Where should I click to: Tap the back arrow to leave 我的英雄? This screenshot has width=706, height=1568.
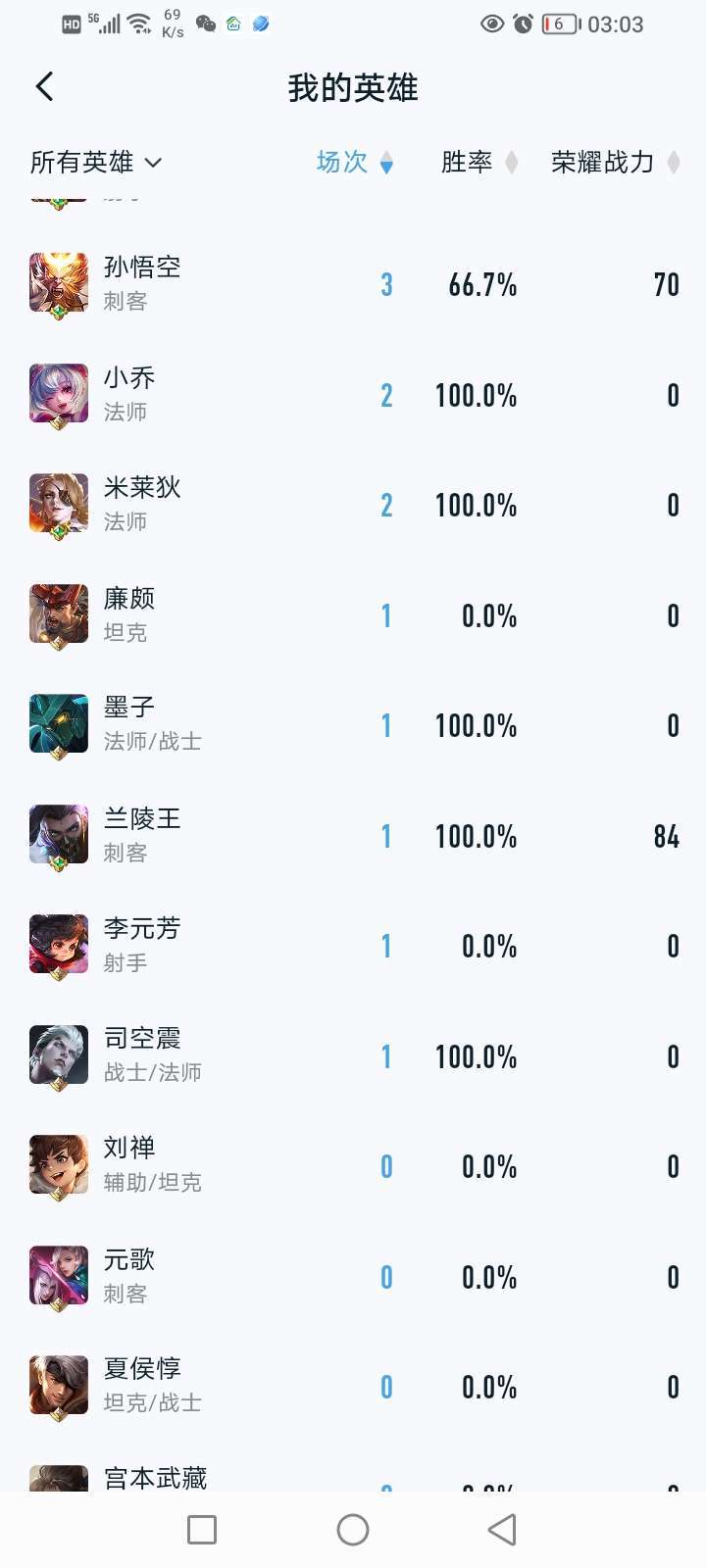click(43, 86)
